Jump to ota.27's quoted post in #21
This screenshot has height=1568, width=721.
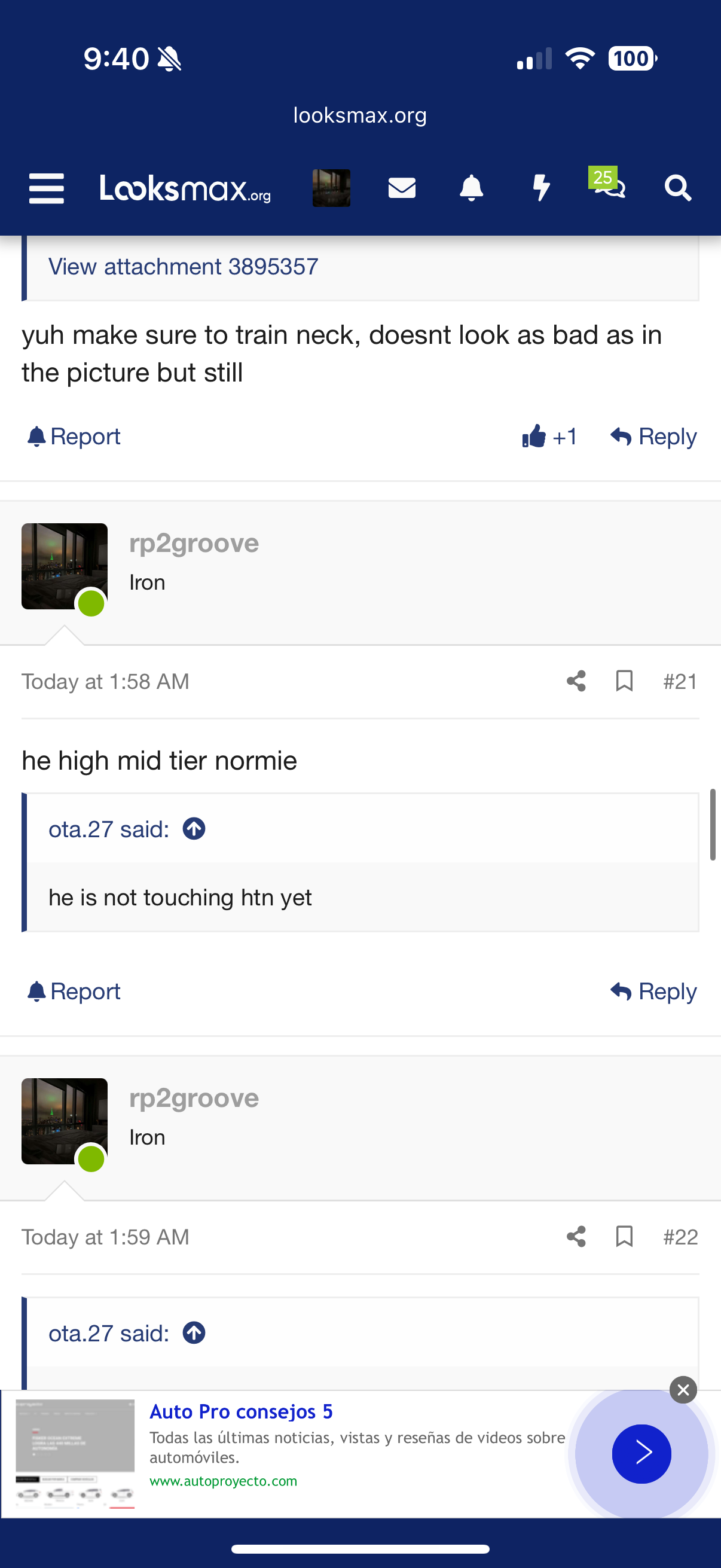pos(194,828)
